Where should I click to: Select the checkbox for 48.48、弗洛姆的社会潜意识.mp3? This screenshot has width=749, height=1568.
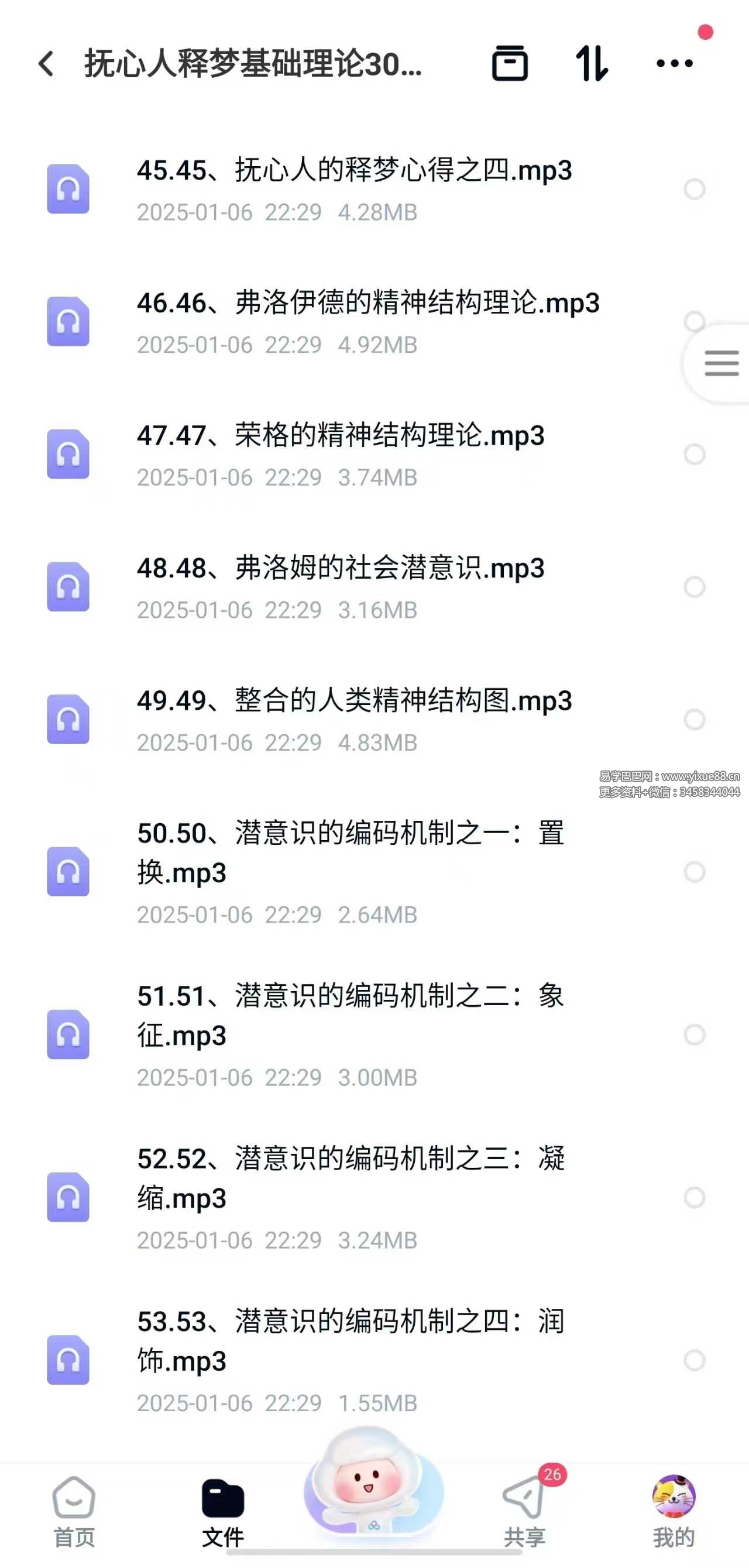(694, 587)
